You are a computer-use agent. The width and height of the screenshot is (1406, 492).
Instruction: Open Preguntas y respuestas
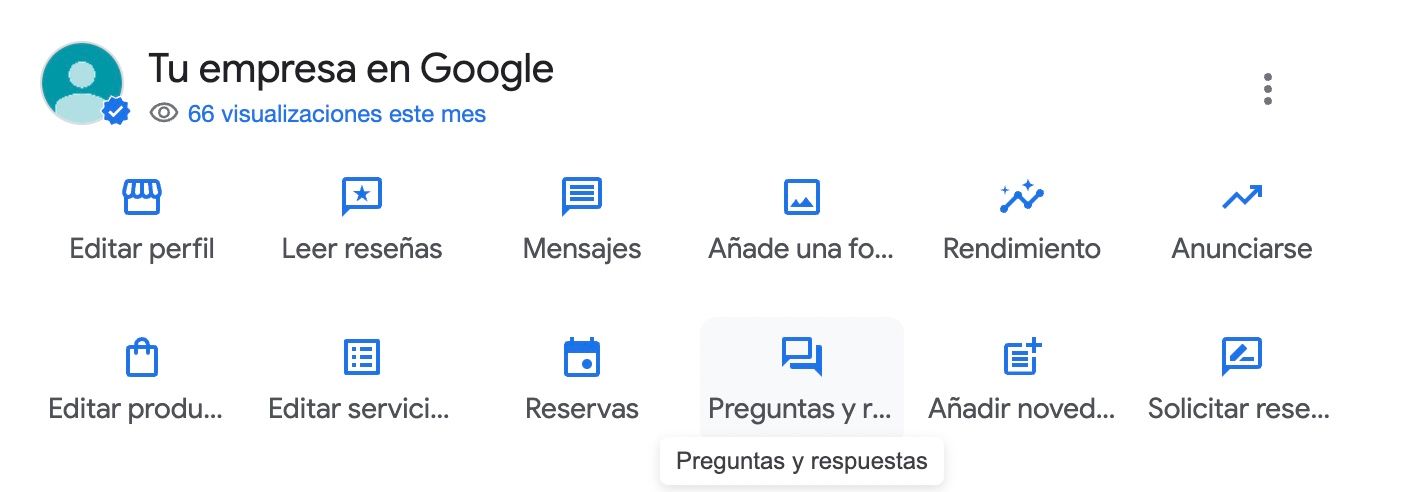tap(801, 378)
